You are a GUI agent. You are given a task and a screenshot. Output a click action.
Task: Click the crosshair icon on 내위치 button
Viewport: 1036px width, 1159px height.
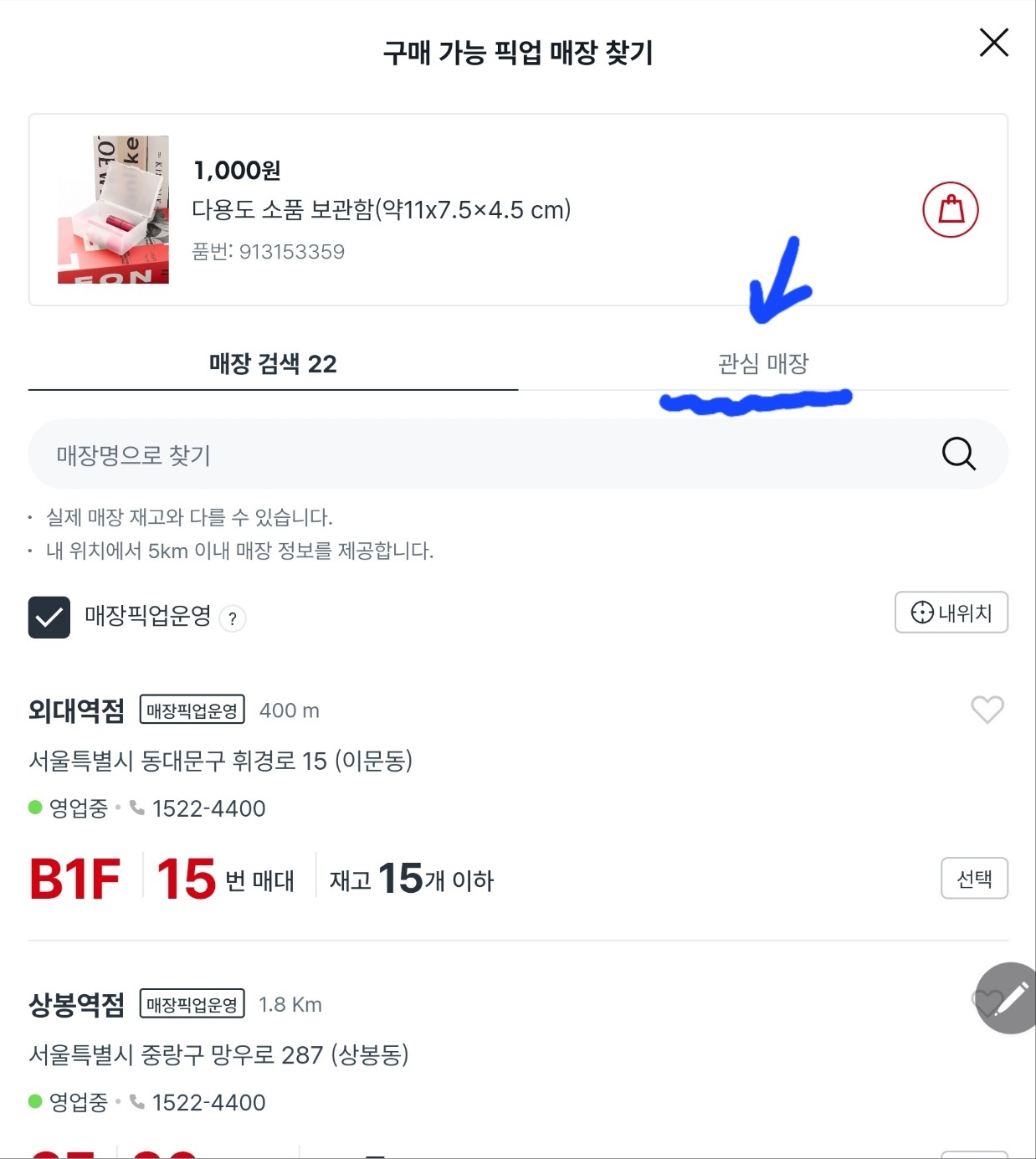pyautogui.click(x=921, y=613)
